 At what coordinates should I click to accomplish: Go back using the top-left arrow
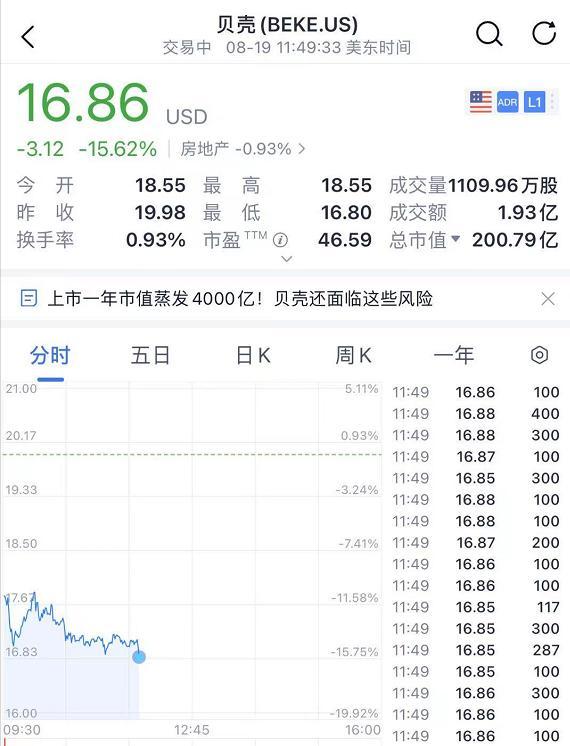click(28, 37)
